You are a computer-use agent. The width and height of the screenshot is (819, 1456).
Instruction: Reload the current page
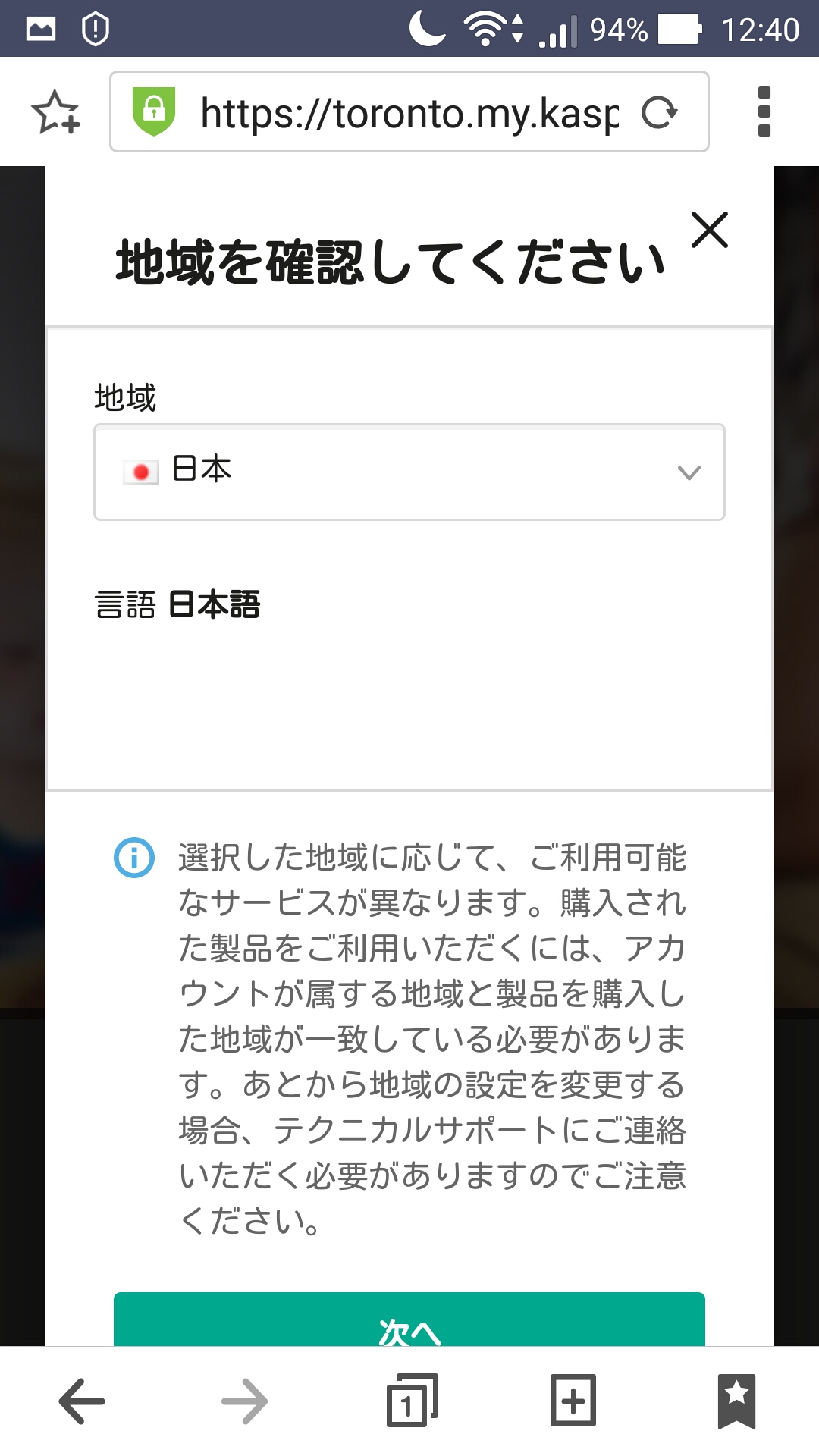[658, 112]
